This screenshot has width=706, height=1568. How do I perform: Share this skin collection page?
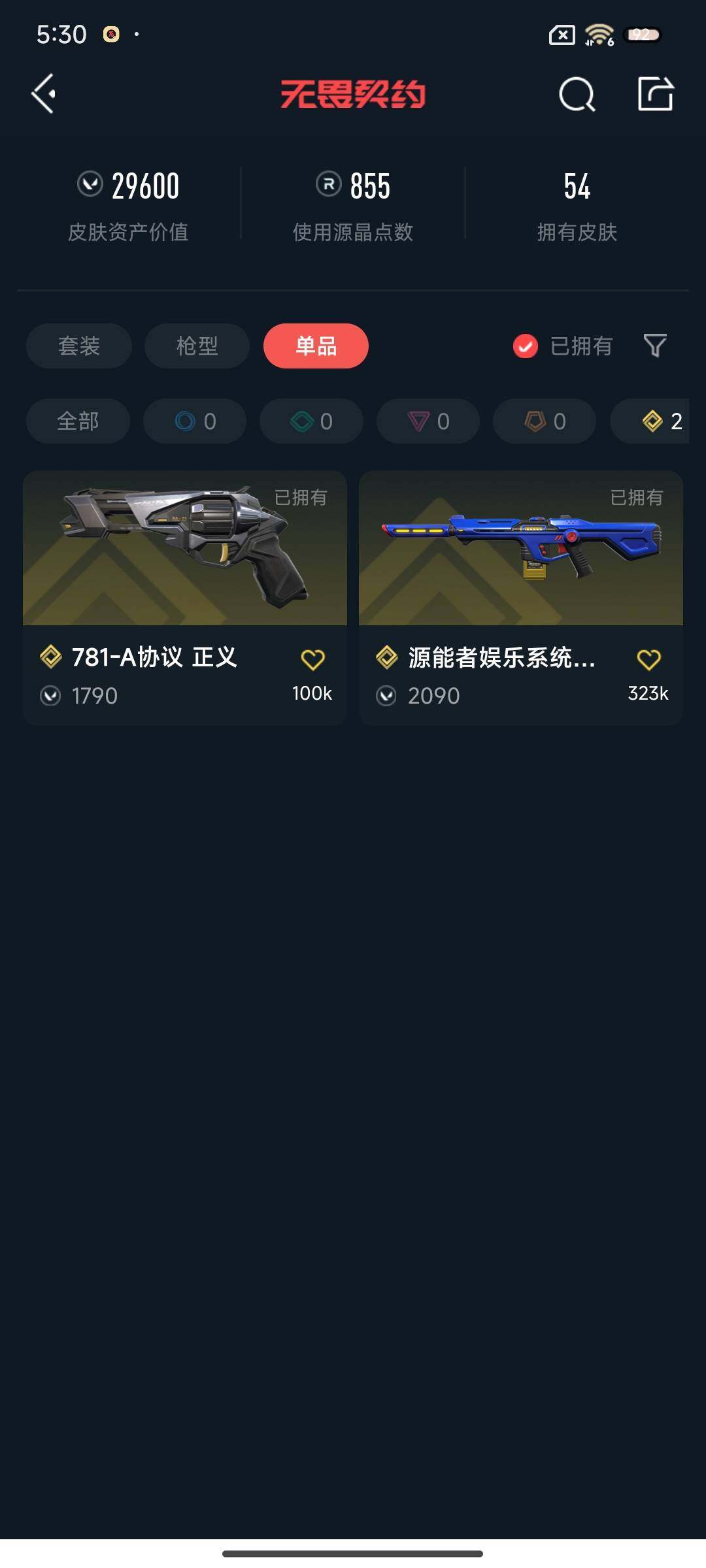click(x=655, y=95)
